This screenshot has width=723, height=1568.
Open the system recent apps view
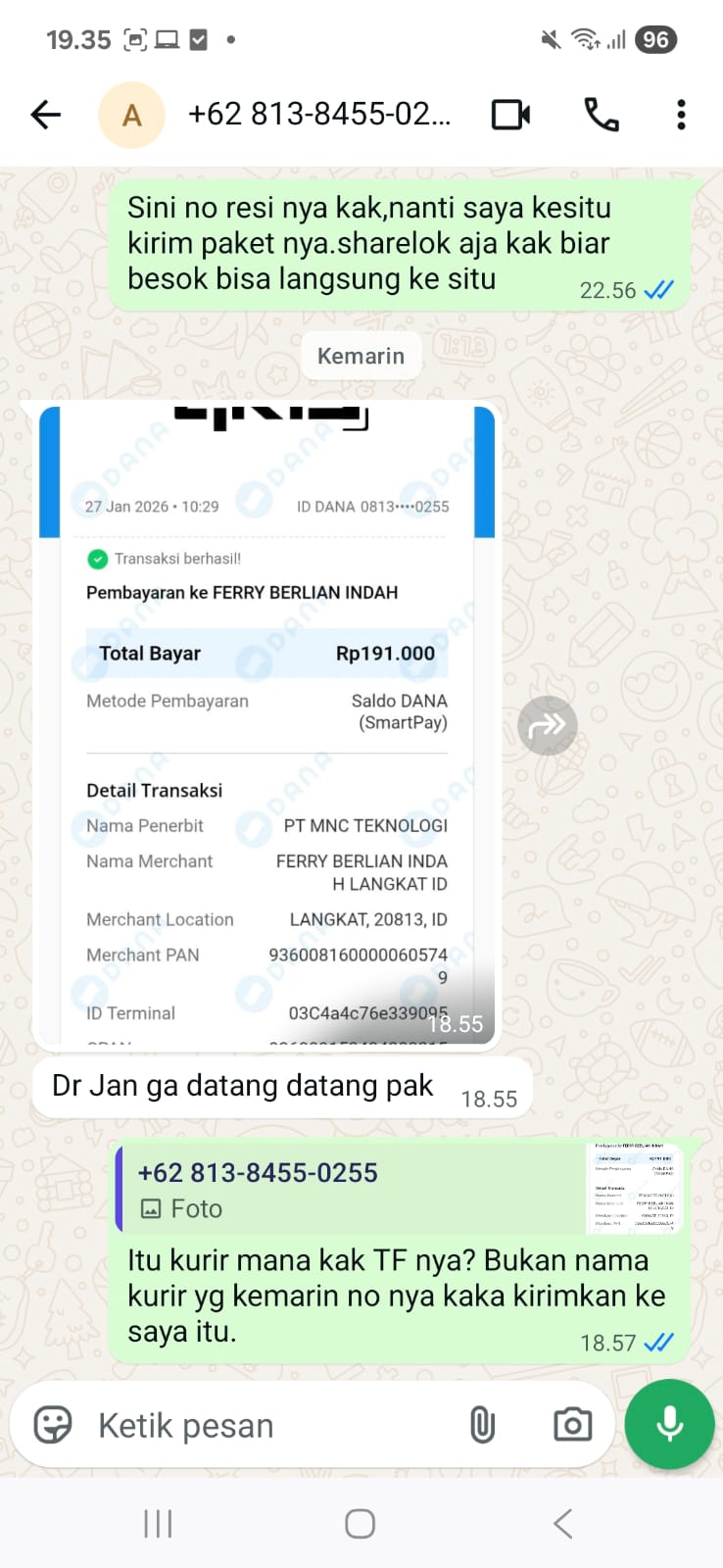[158, 1524]
